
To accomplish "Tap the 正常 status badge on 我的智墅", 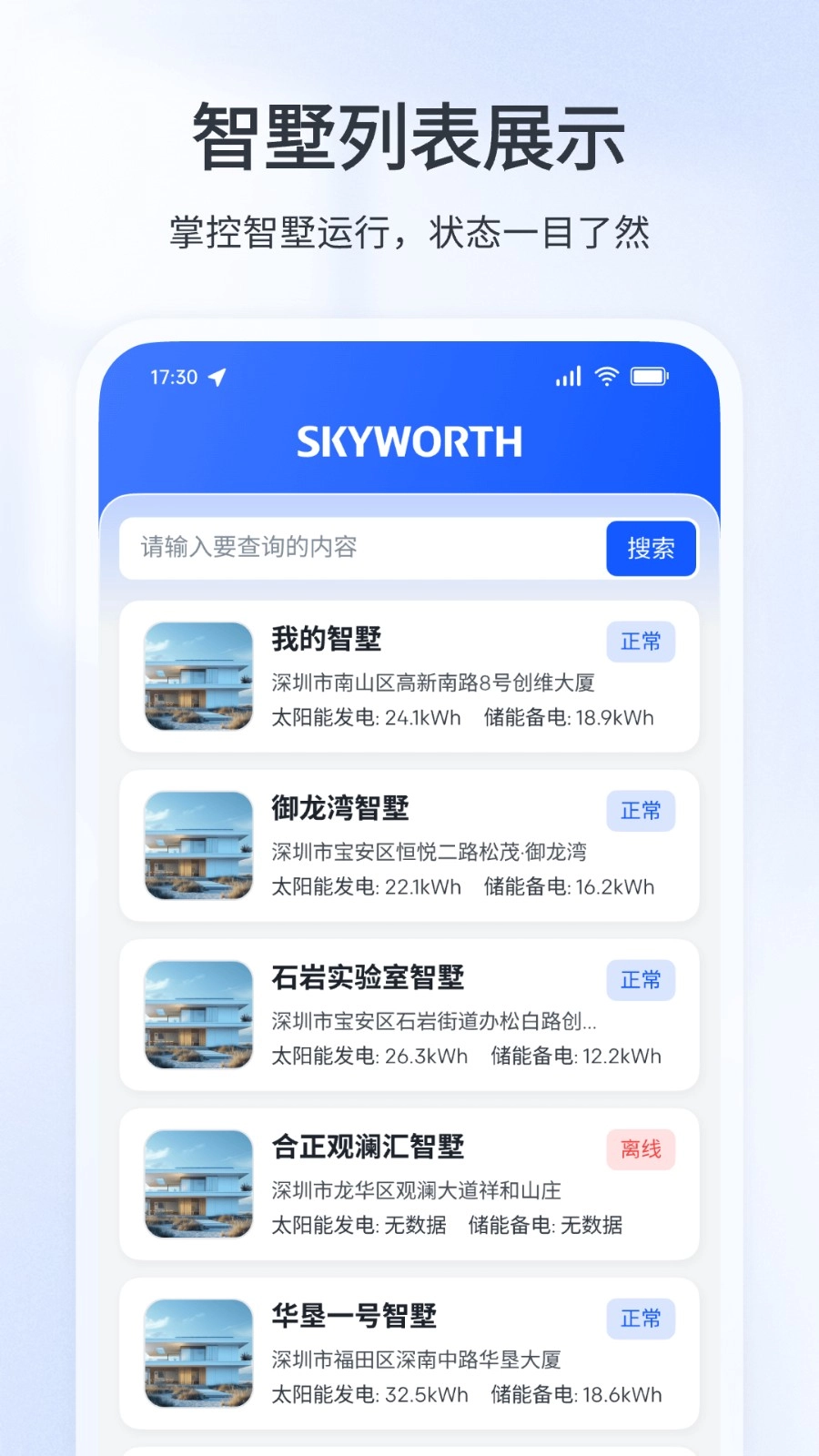I will (x=641, y=642).
